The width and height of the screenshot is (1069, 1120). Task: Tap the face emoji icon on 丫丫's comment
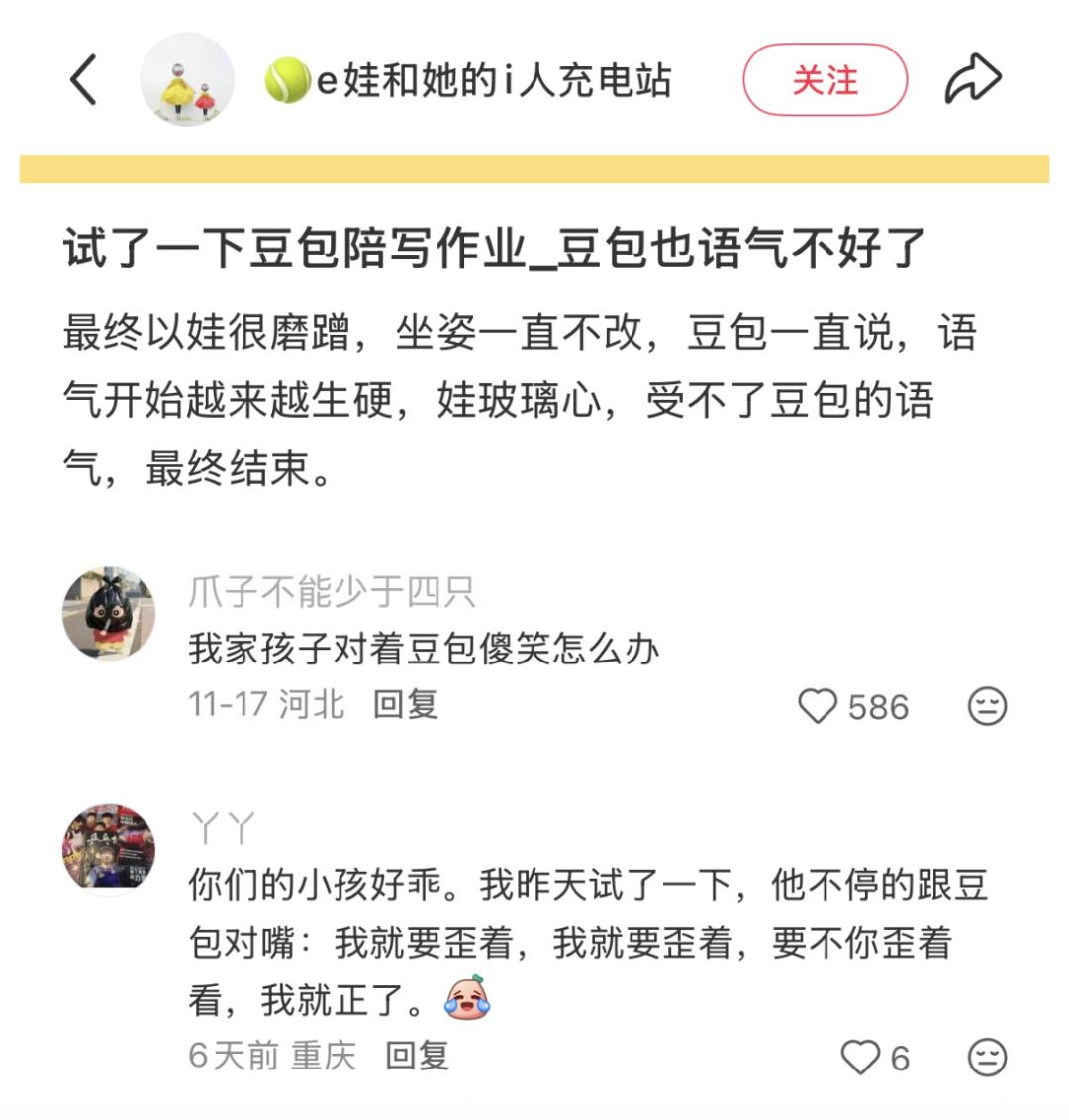[986, 1058]
